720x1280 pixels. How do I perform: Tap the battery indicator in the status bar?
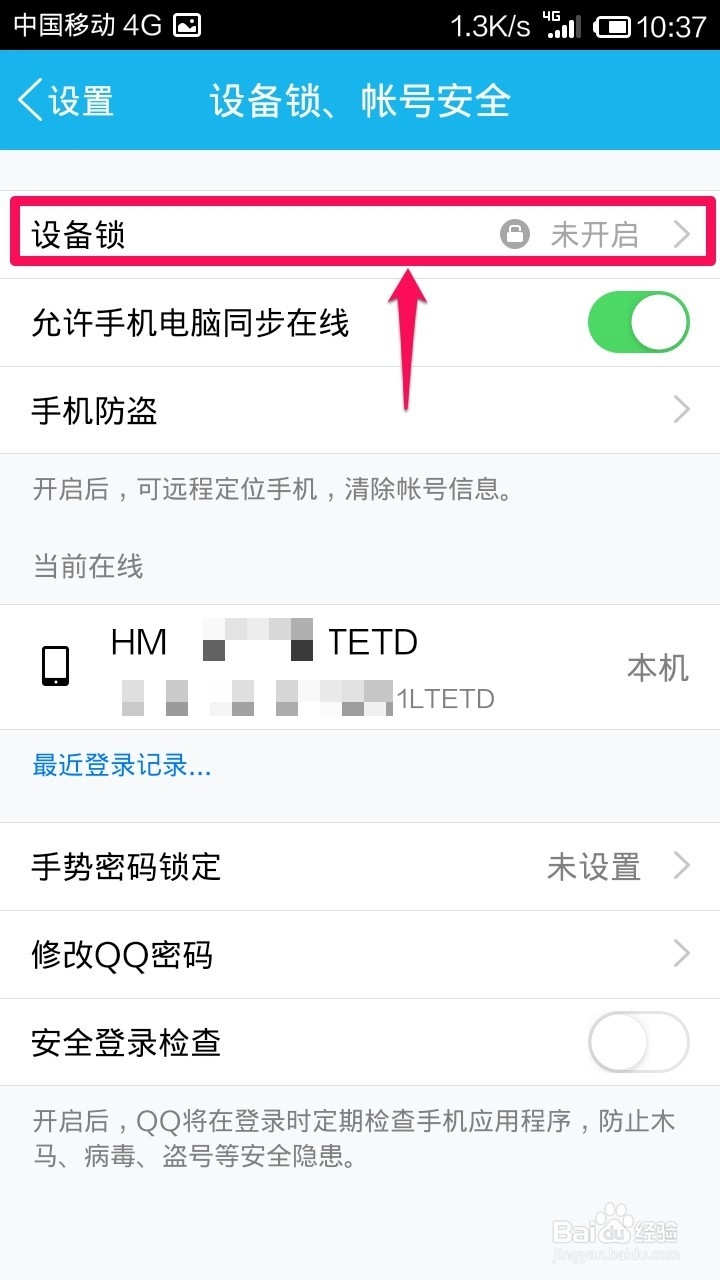(x=612, y=25)
